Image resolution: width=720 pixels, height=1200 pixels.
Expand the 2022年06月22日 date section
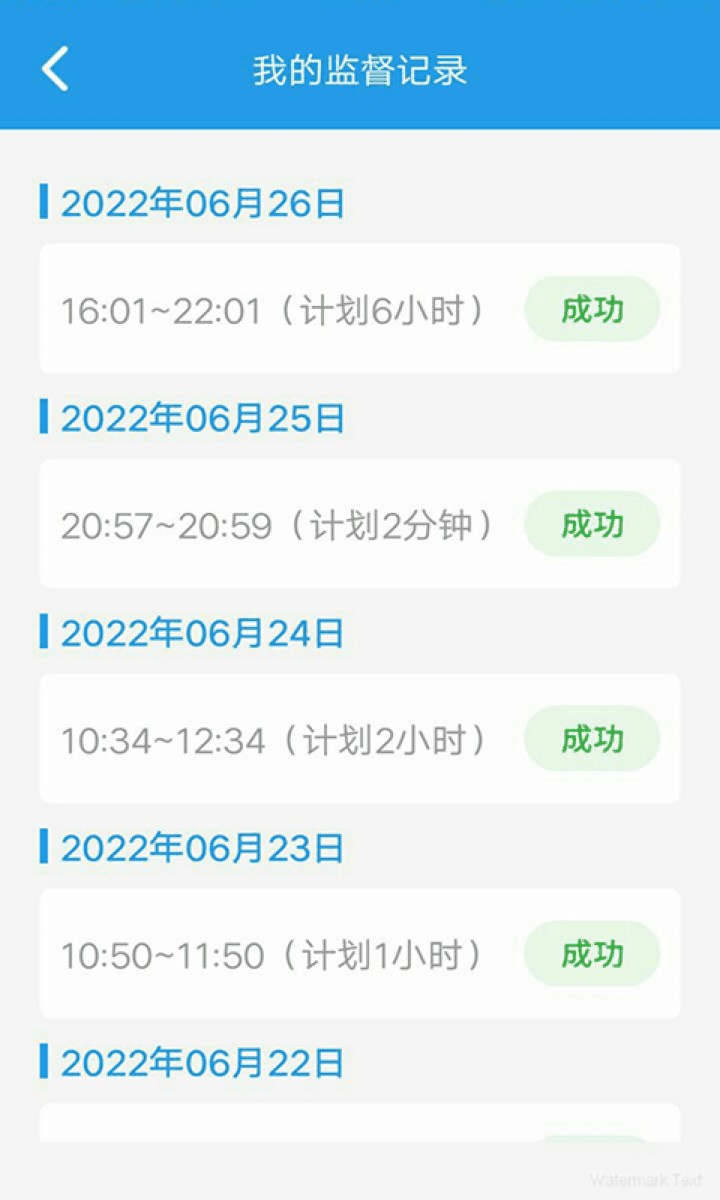[204, 1063]
